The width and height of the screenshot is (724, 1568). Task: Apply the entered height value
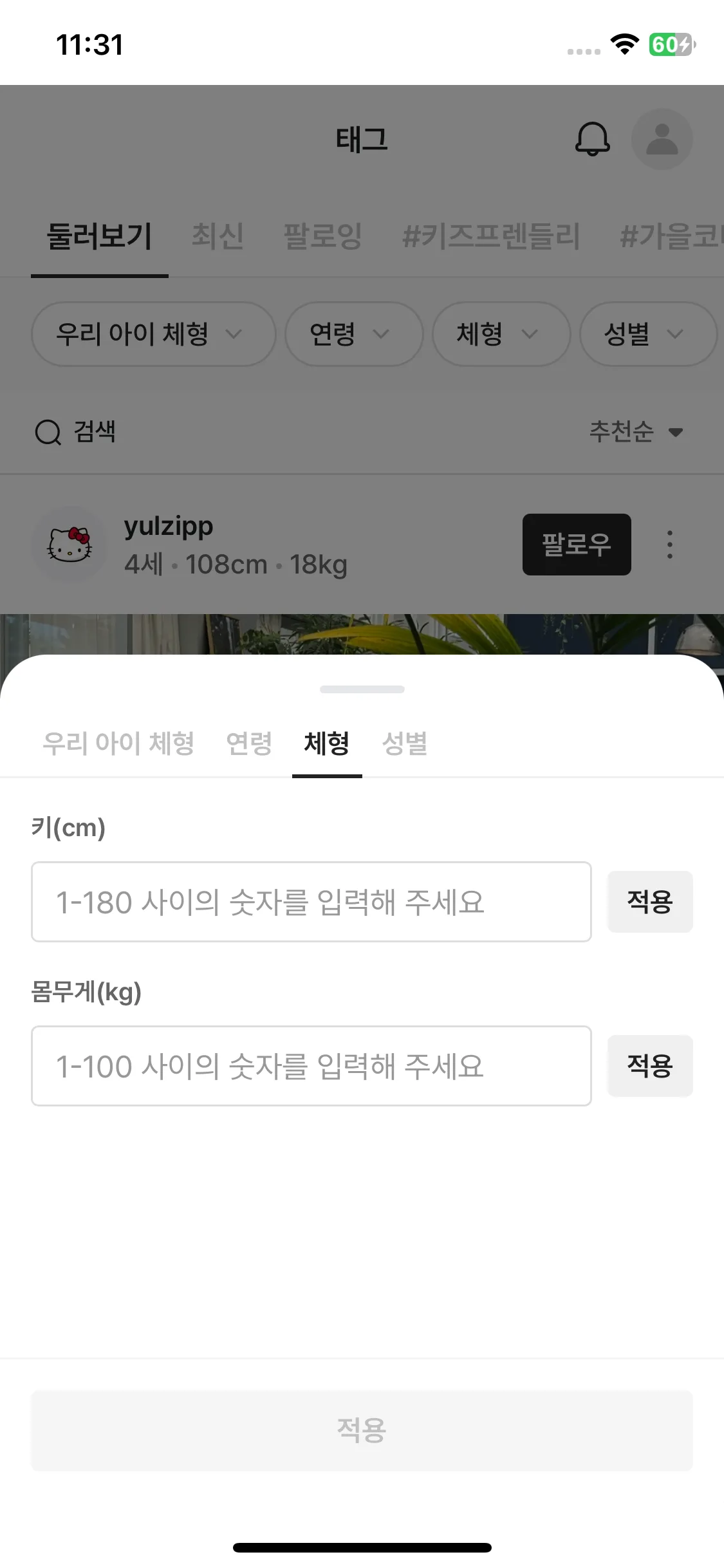(650, 902)
